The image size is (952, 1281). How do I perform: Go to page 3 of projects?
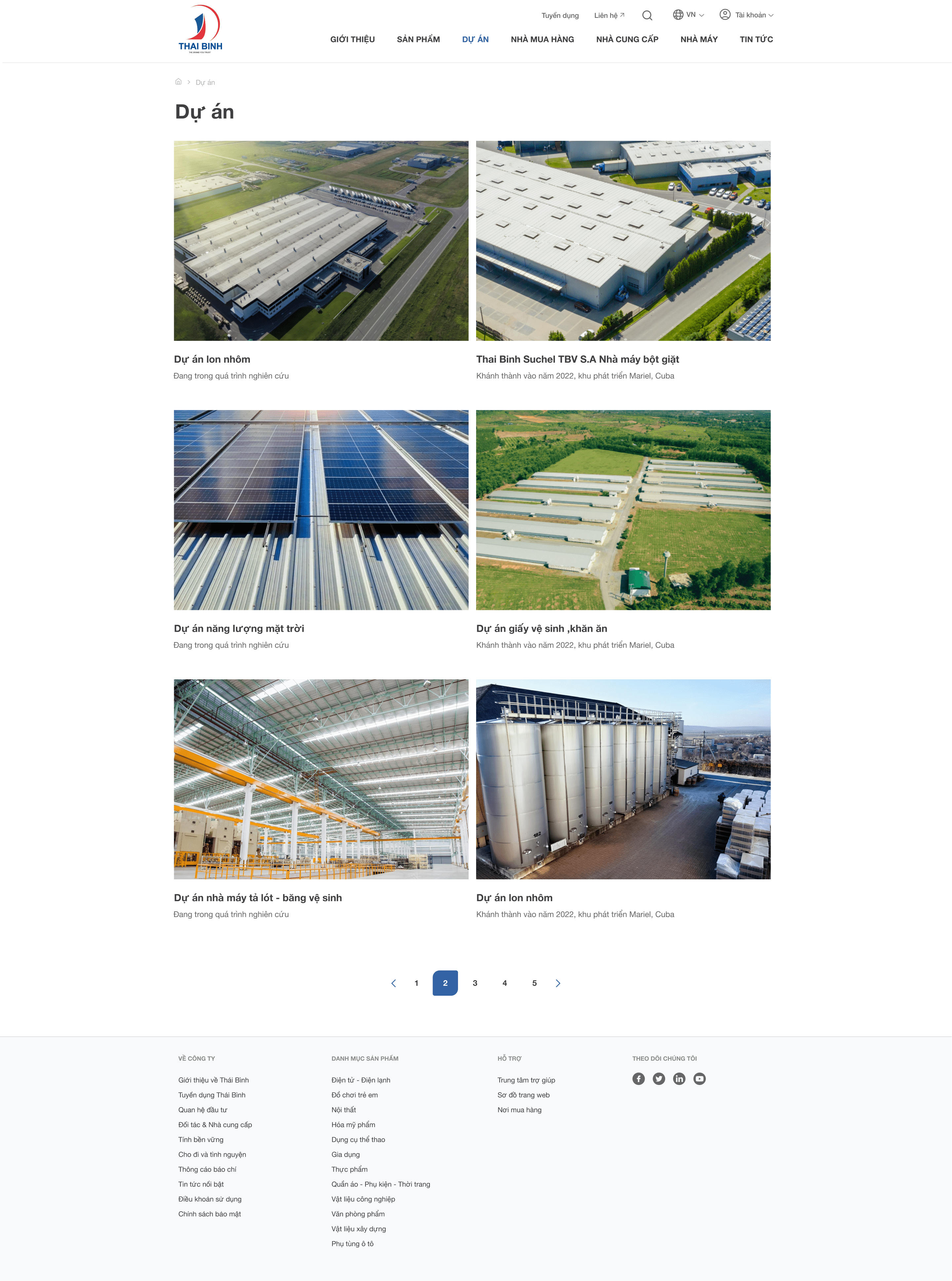475,983
